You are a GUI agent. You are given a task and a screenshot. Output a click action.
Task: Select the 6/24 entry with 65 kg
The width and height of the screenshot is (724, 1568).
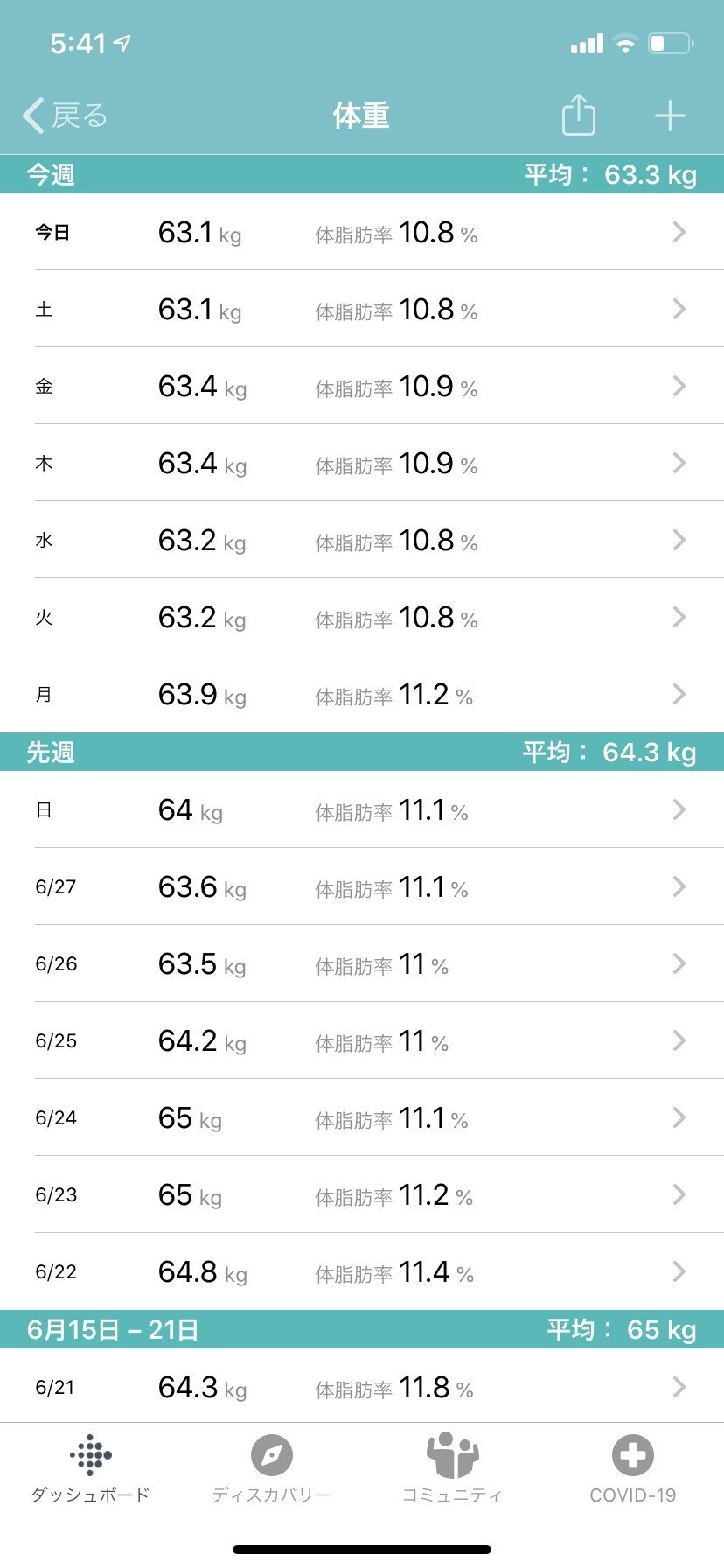[x=362, y=1117]
